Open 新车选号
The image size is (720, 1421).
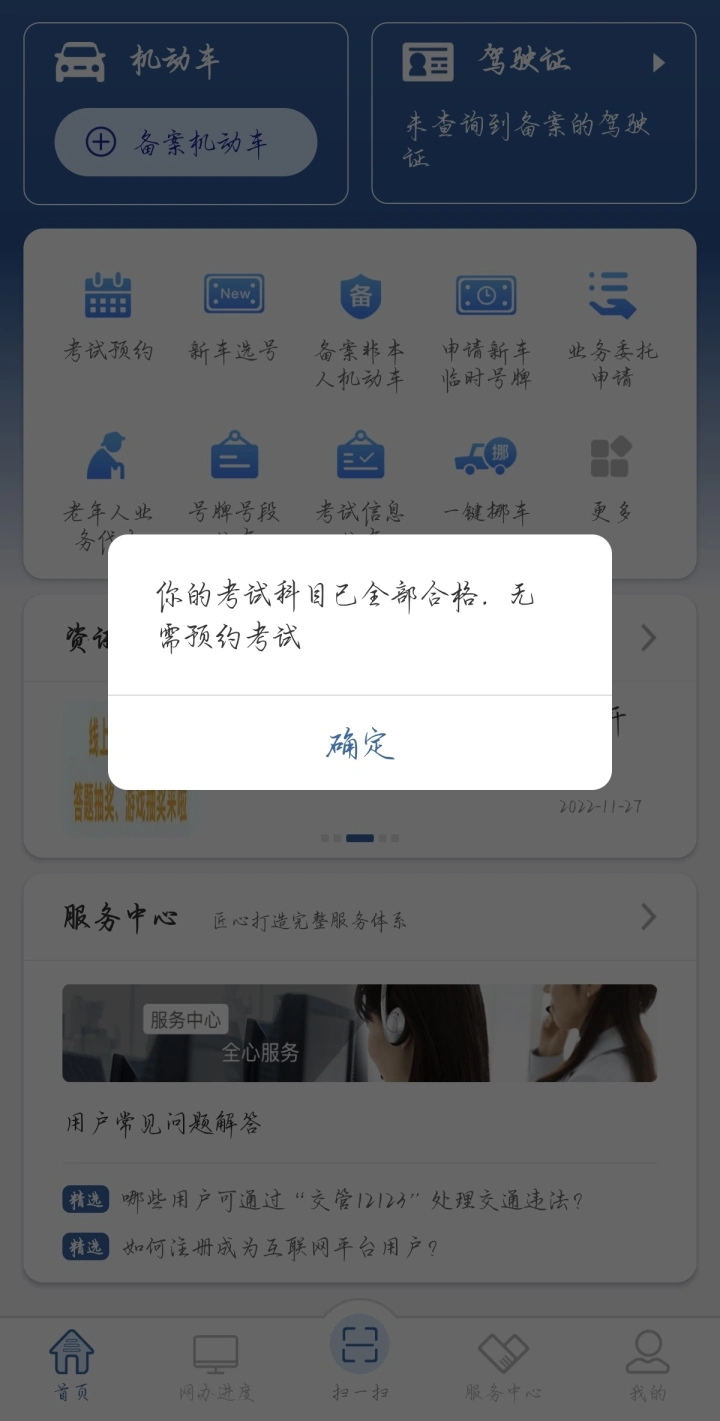[234, 316]
